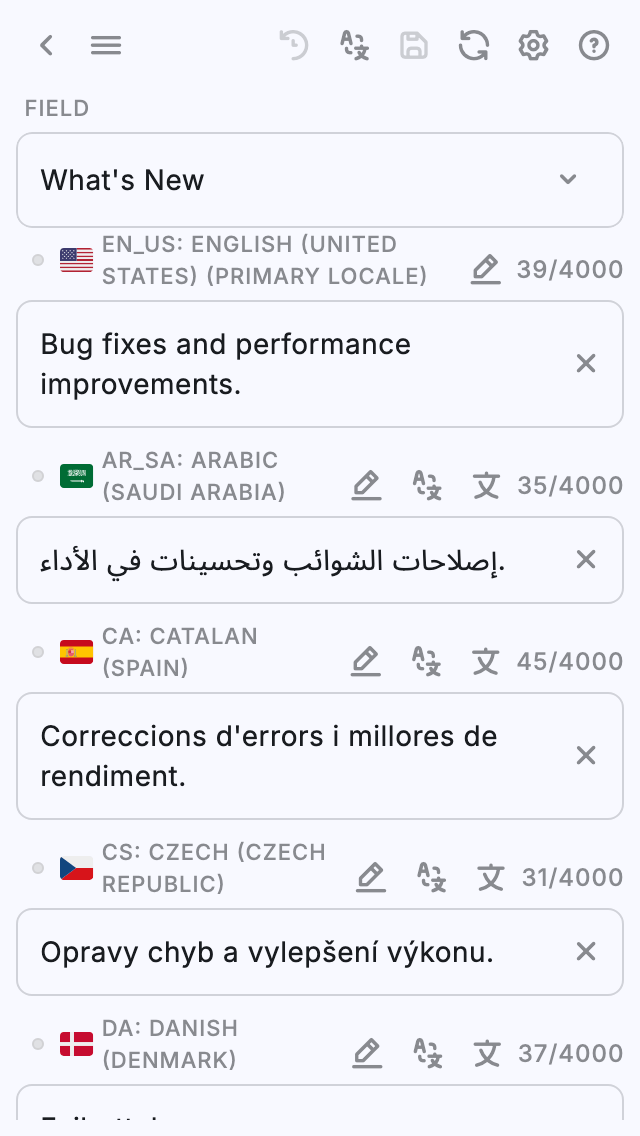Open settings gear
The image size is (640, 1136).
534,45
